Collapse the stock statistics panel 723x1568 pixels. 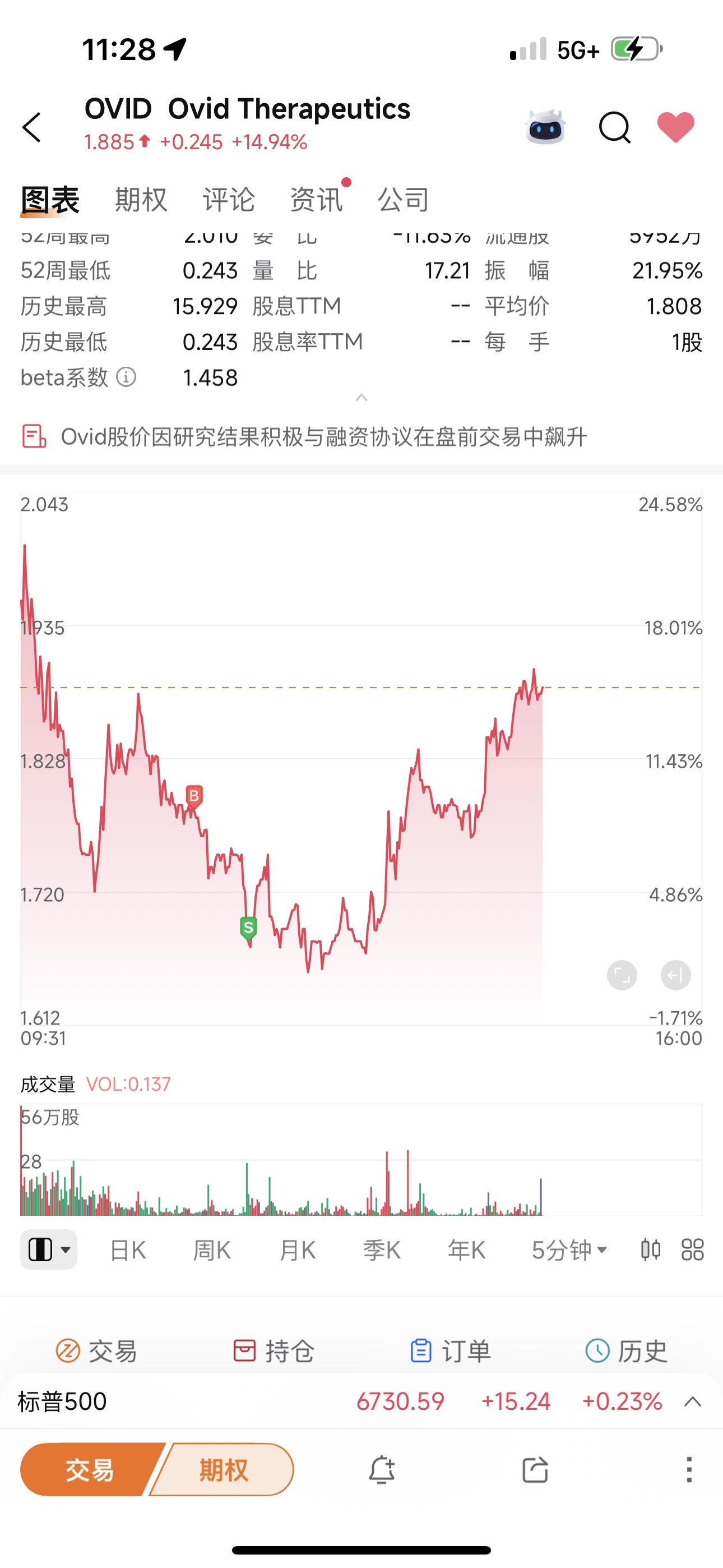coord(361,398)
